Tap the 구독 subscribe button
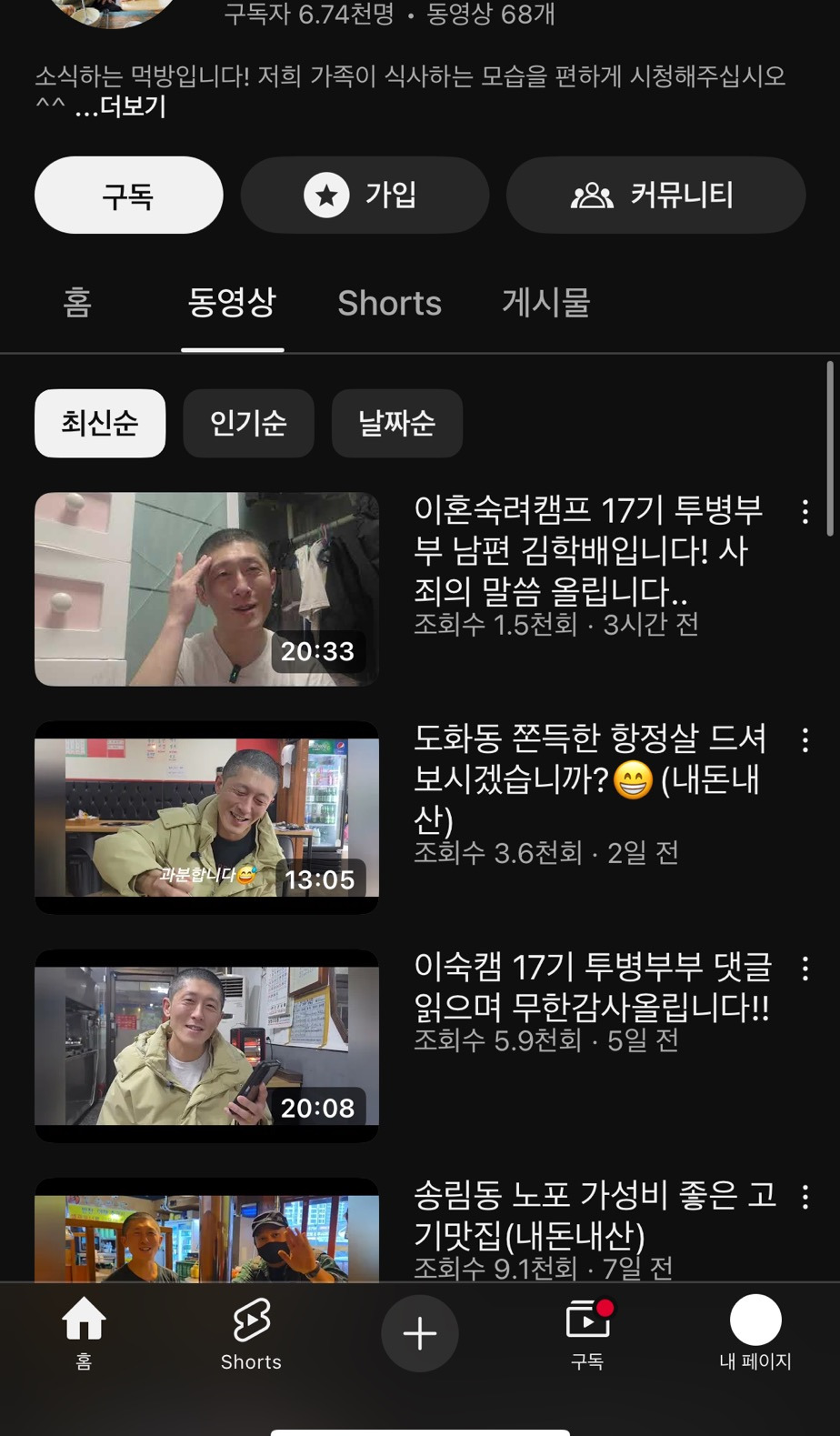Viewport: 840px width, 1436px height. point(127,195)
